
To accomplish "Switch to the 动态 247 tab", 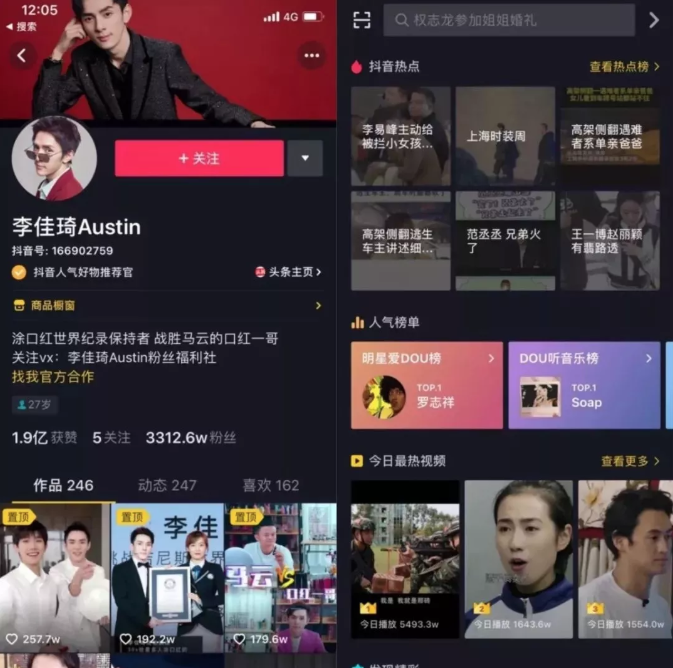I will pyautogui.click(x=167, y=486).
